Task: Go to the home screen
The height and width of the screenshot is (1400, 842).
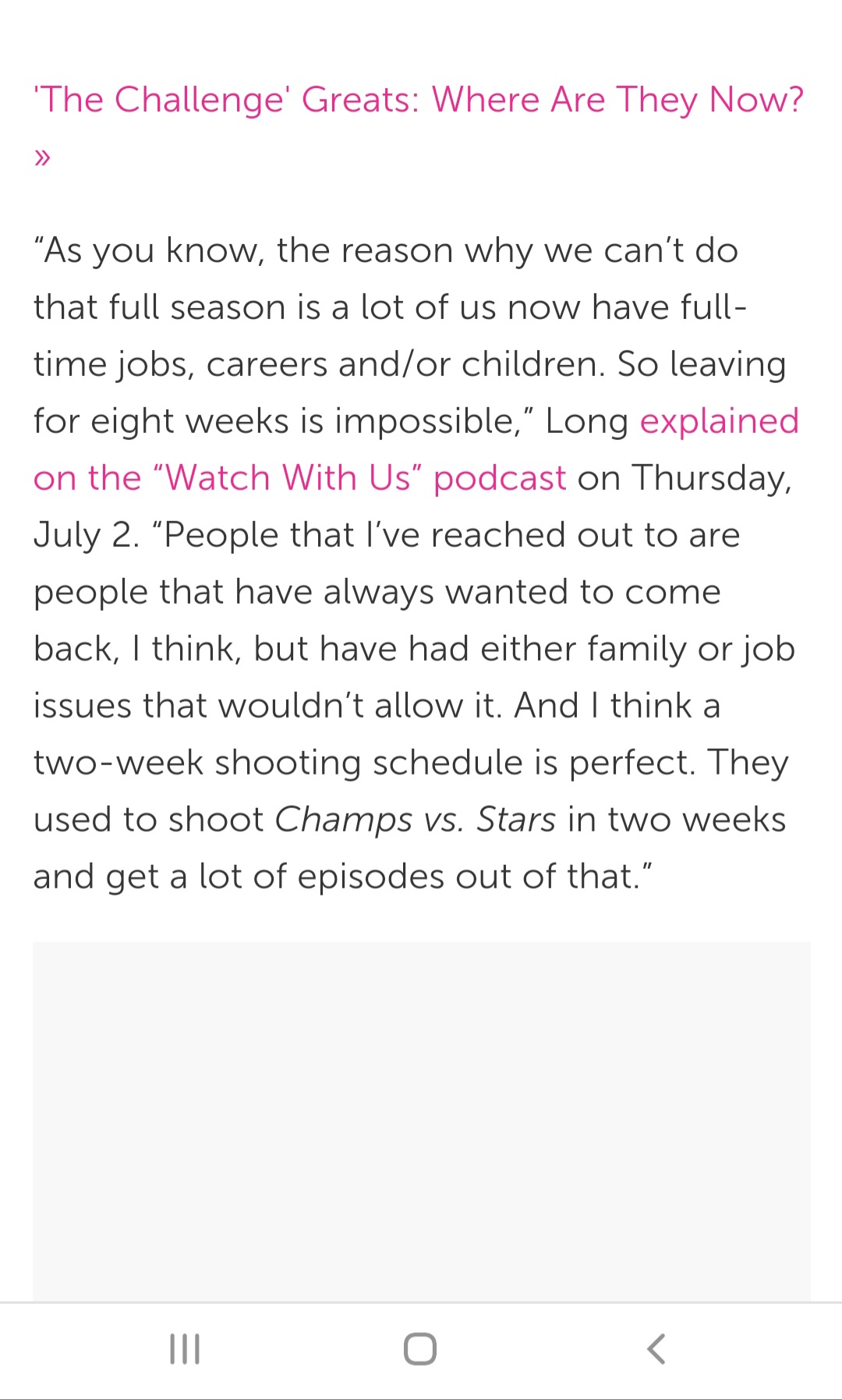Action: click(420, 1349)
